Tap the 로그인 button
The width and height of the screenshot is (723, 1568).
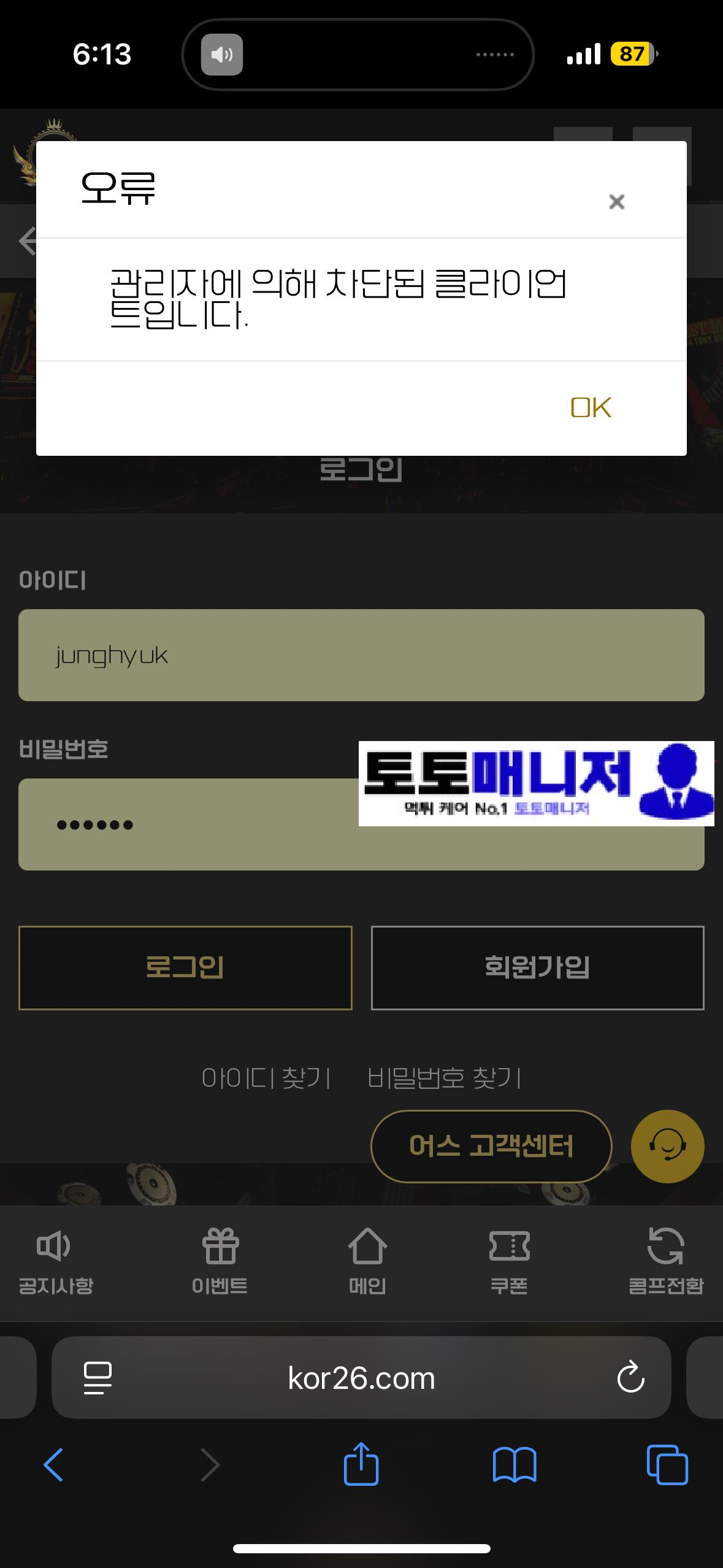[x=185, y=967]
